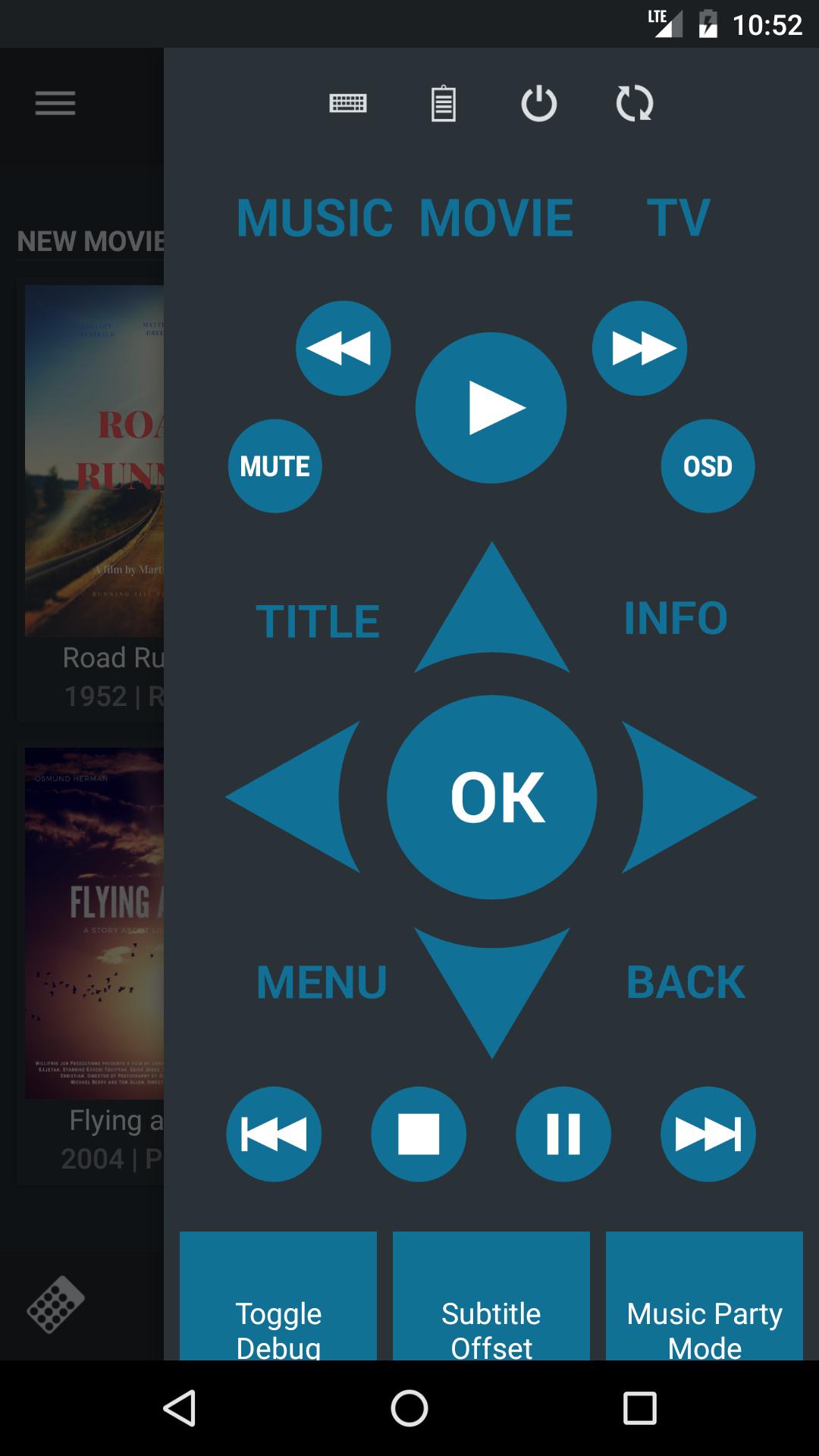Turn on Music Party Mode
819x1456 pixels.
click(704, 1295)
